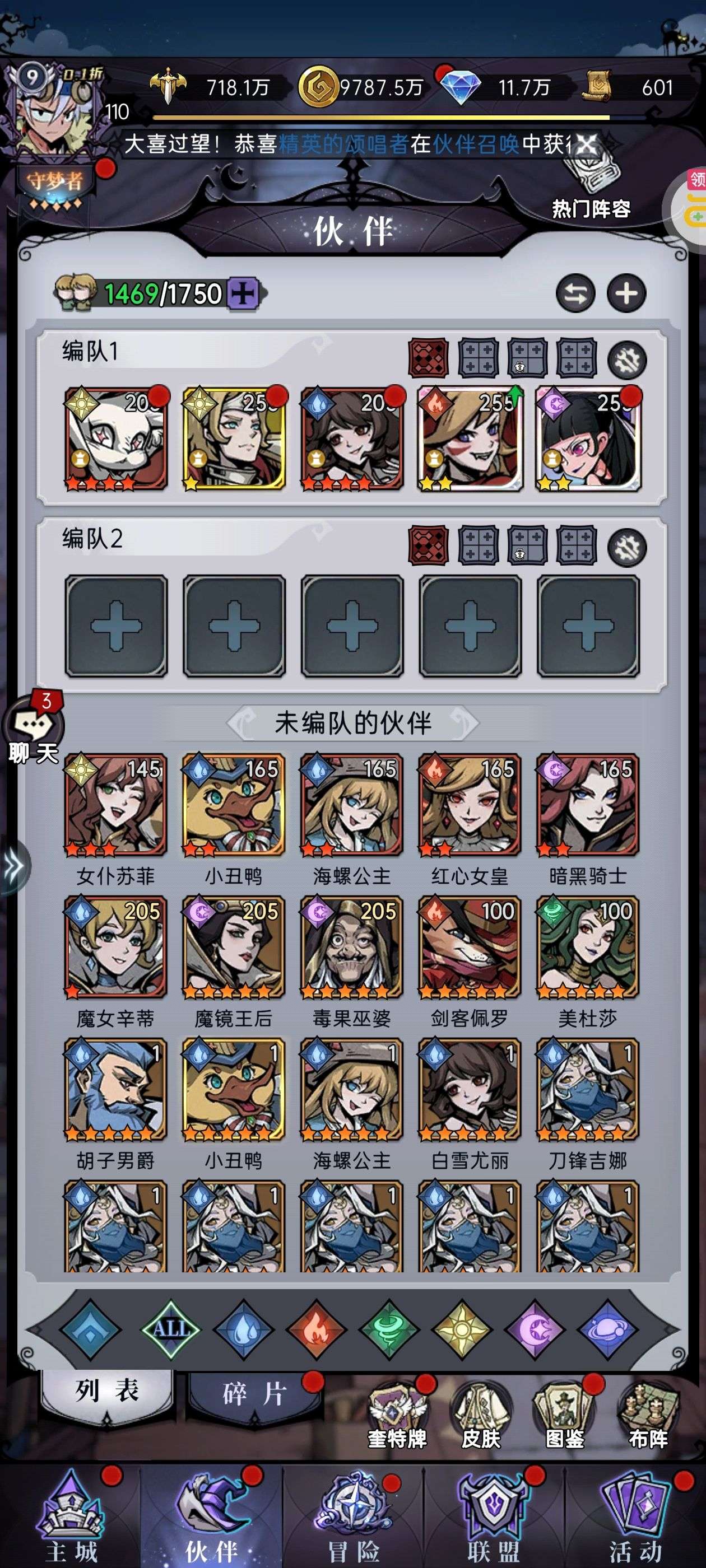
Task: Show ALL elements filter
Action: point(171,1330)
